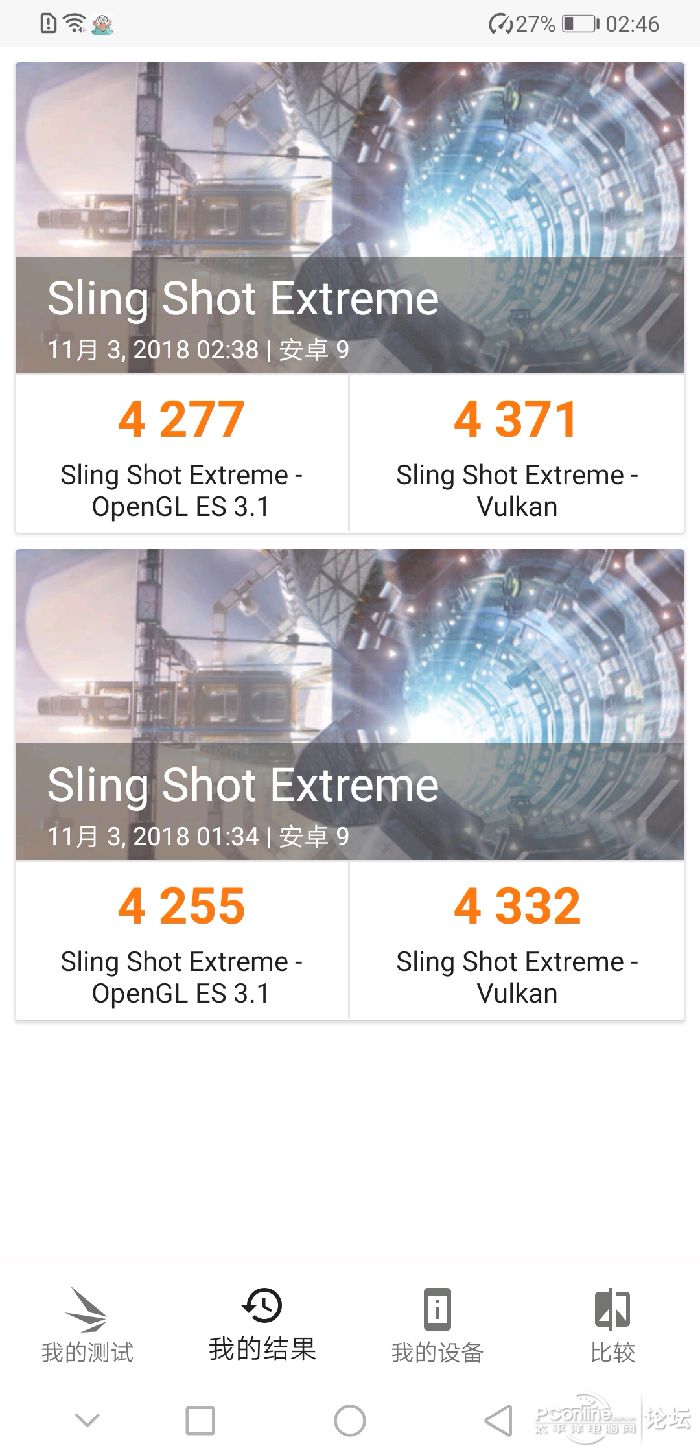Hide the navigation bar with the down chevron
The height and width of the screenshot is (1454, 700).
tap(88, 1420)
